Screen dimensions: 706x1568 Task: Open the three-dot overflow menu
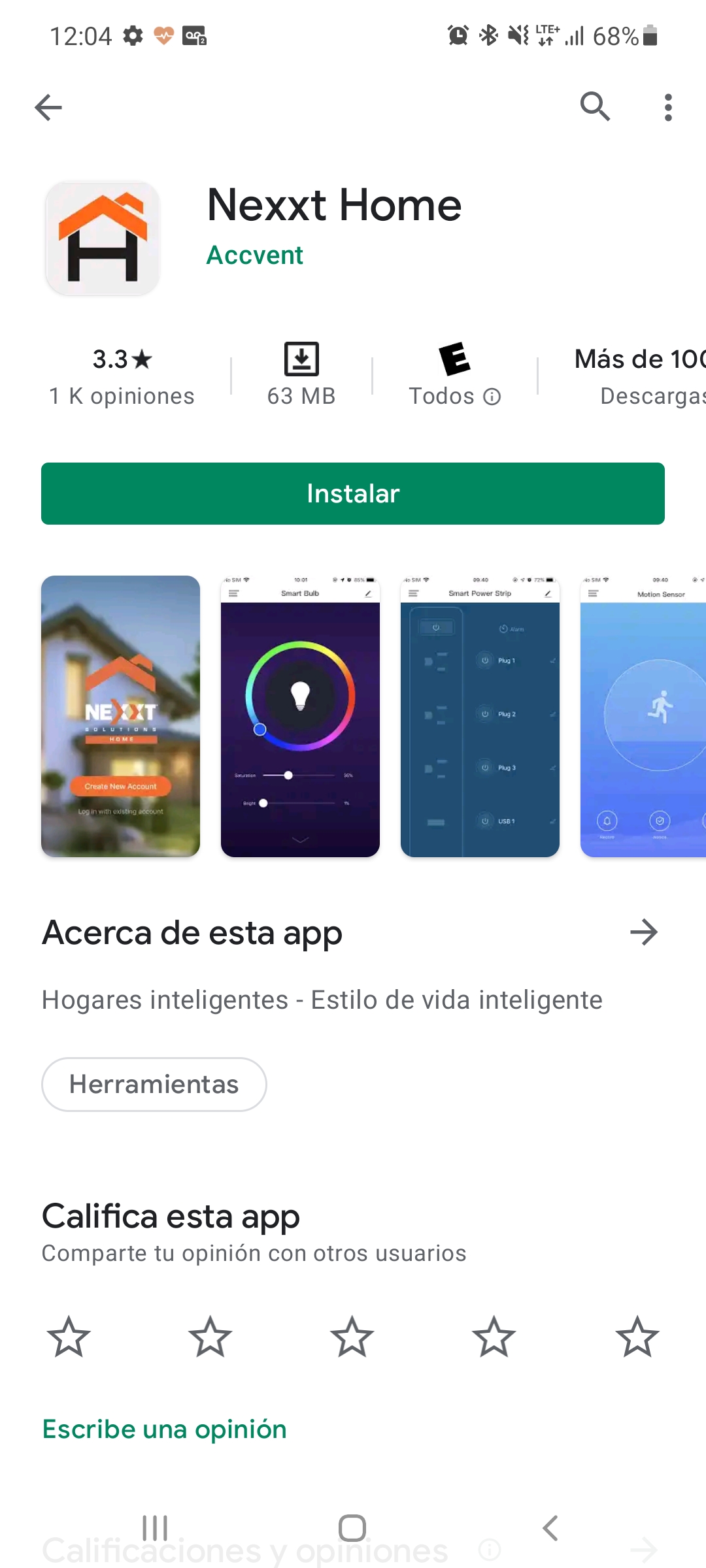point(667,107)
